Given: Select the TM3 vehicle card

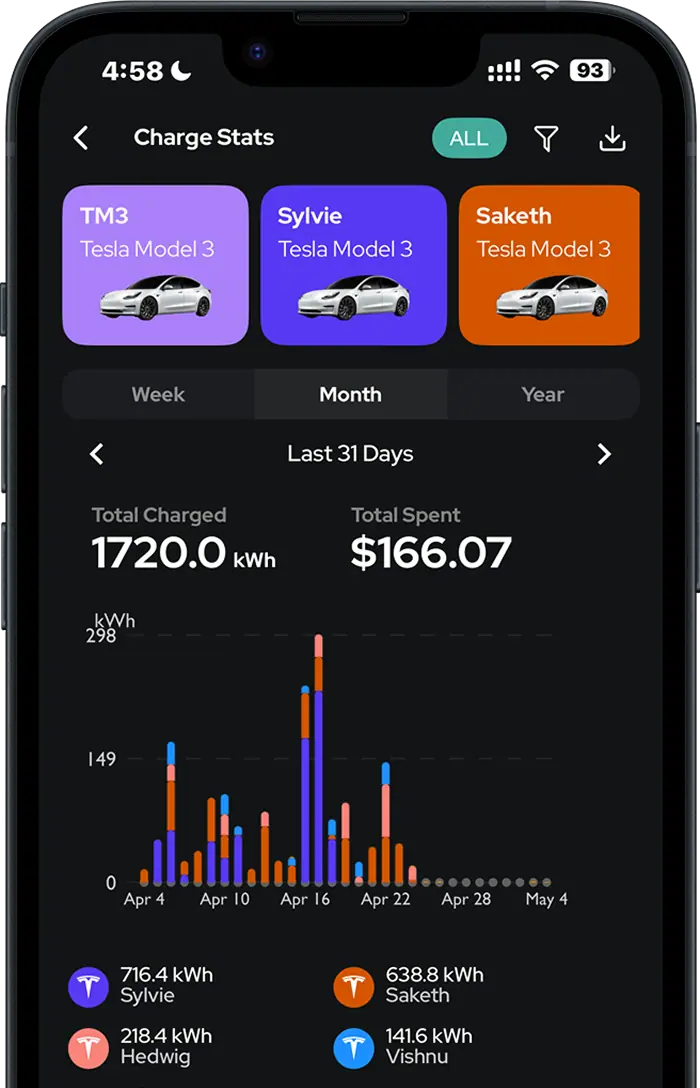Looking at the screenshot, I should click(155, 265).
